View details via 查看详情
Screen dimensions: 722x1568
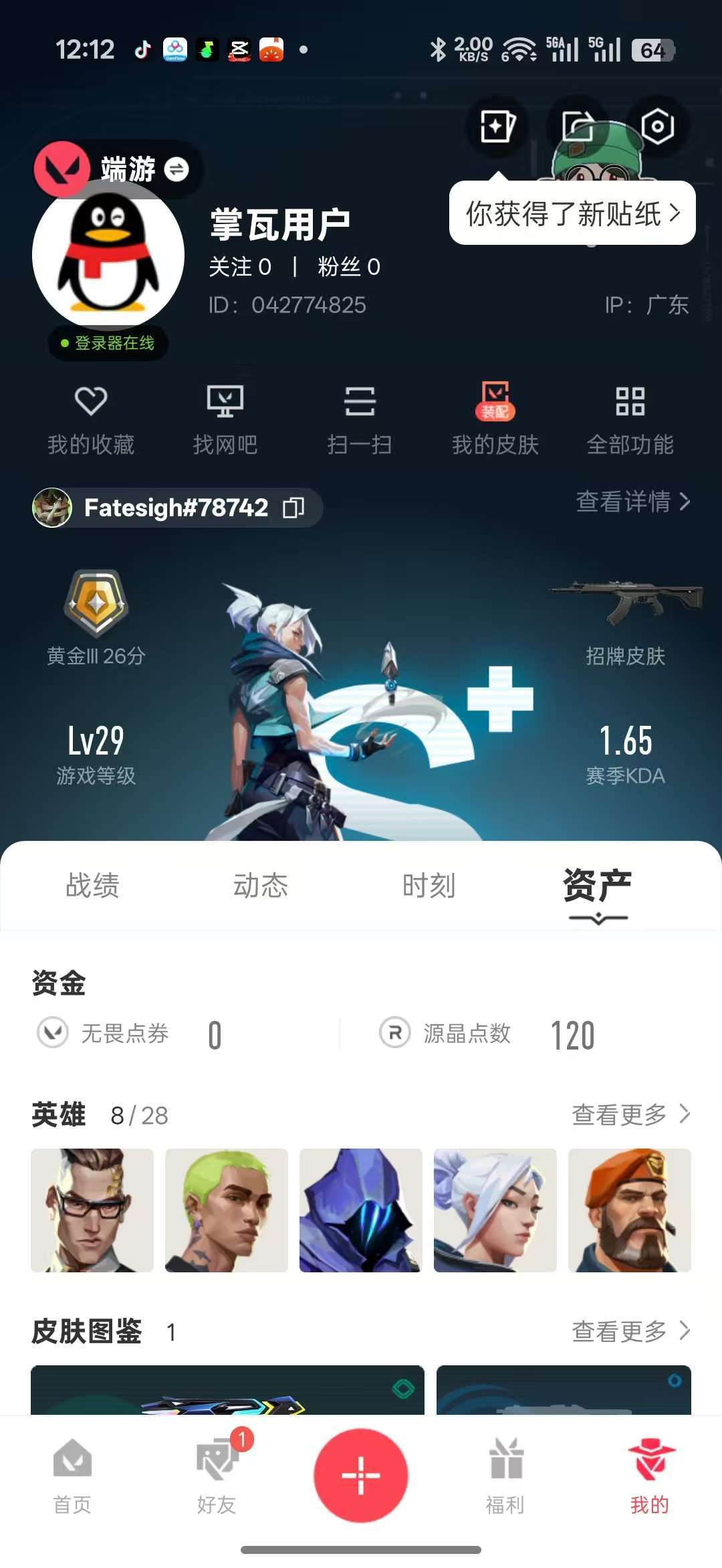(x=632, y=502)
